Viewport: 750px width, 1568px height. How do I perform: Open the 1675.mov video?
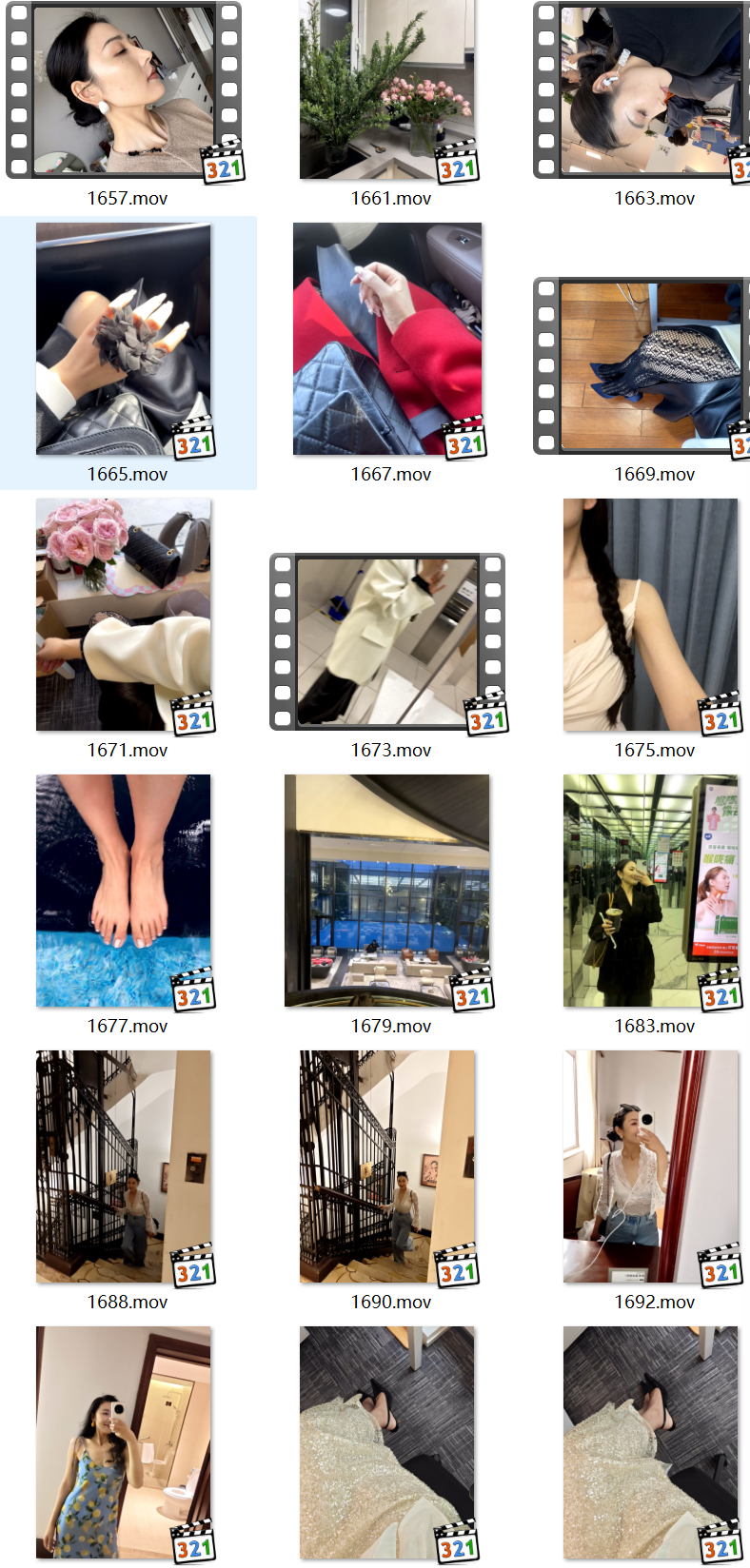651,615
